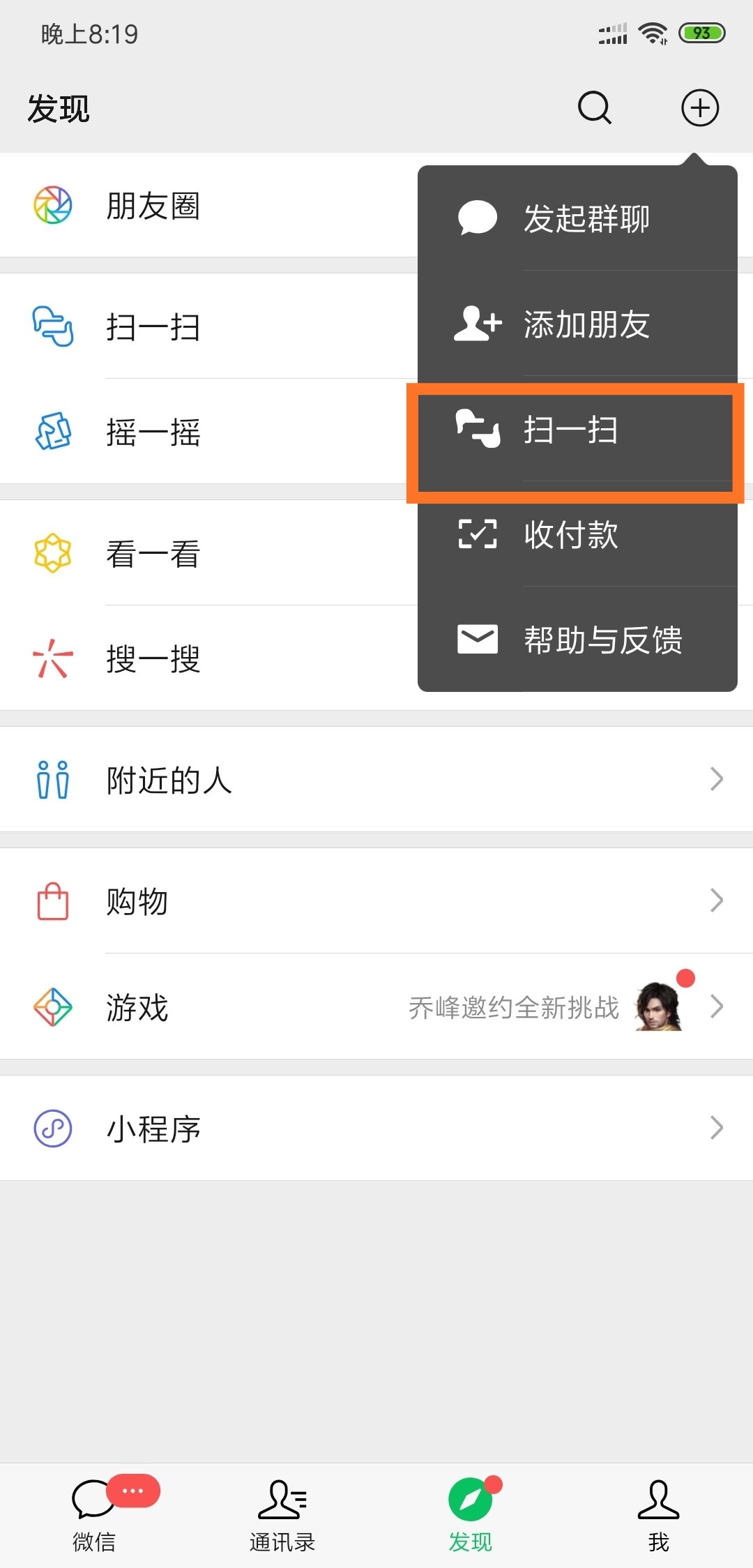
Task: Choose 添加朋友 in the dropdown menu
Action: click(x=588, y=325)
